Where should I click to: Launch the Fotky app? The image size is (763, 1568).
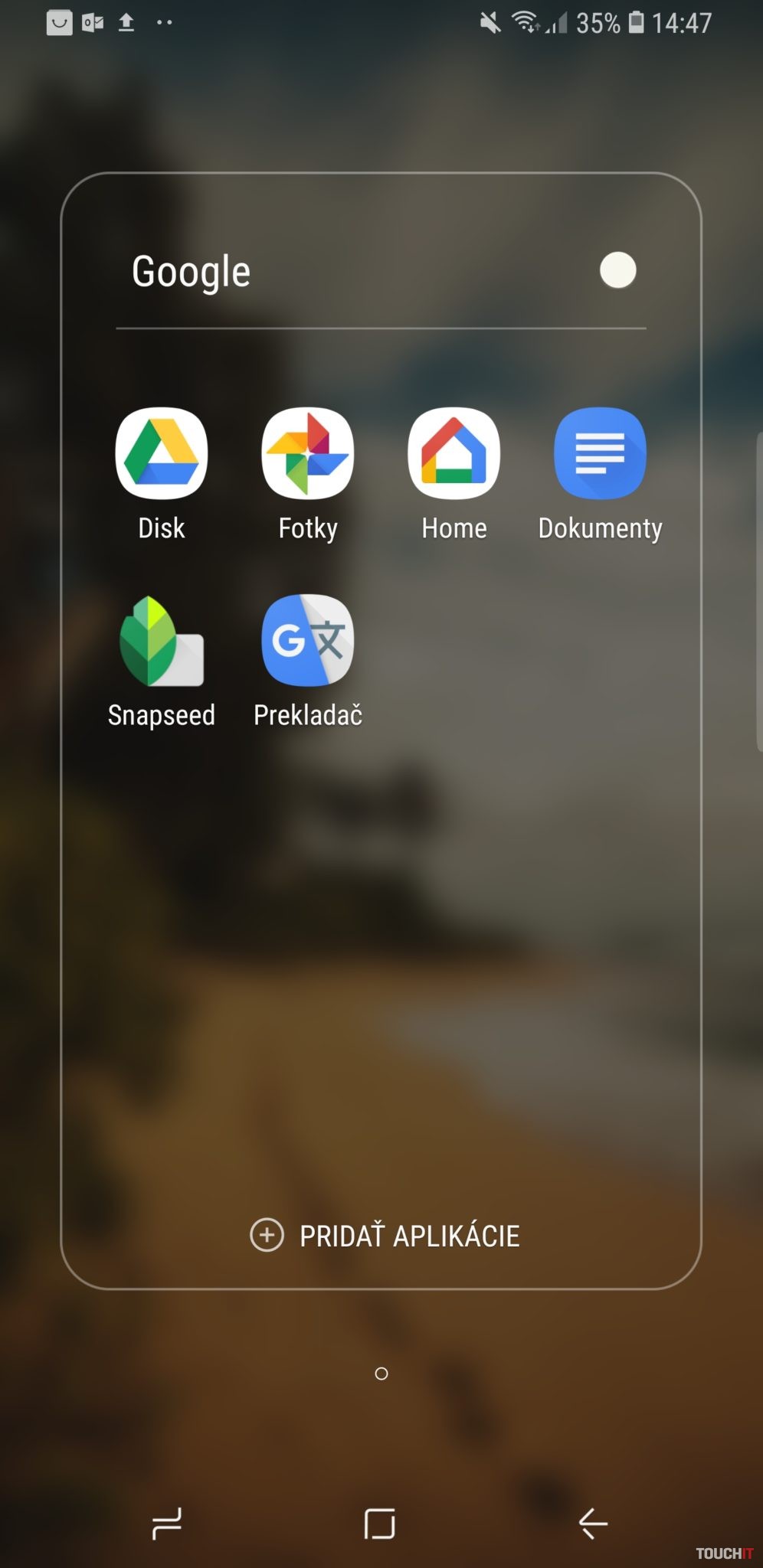[307, 454]
